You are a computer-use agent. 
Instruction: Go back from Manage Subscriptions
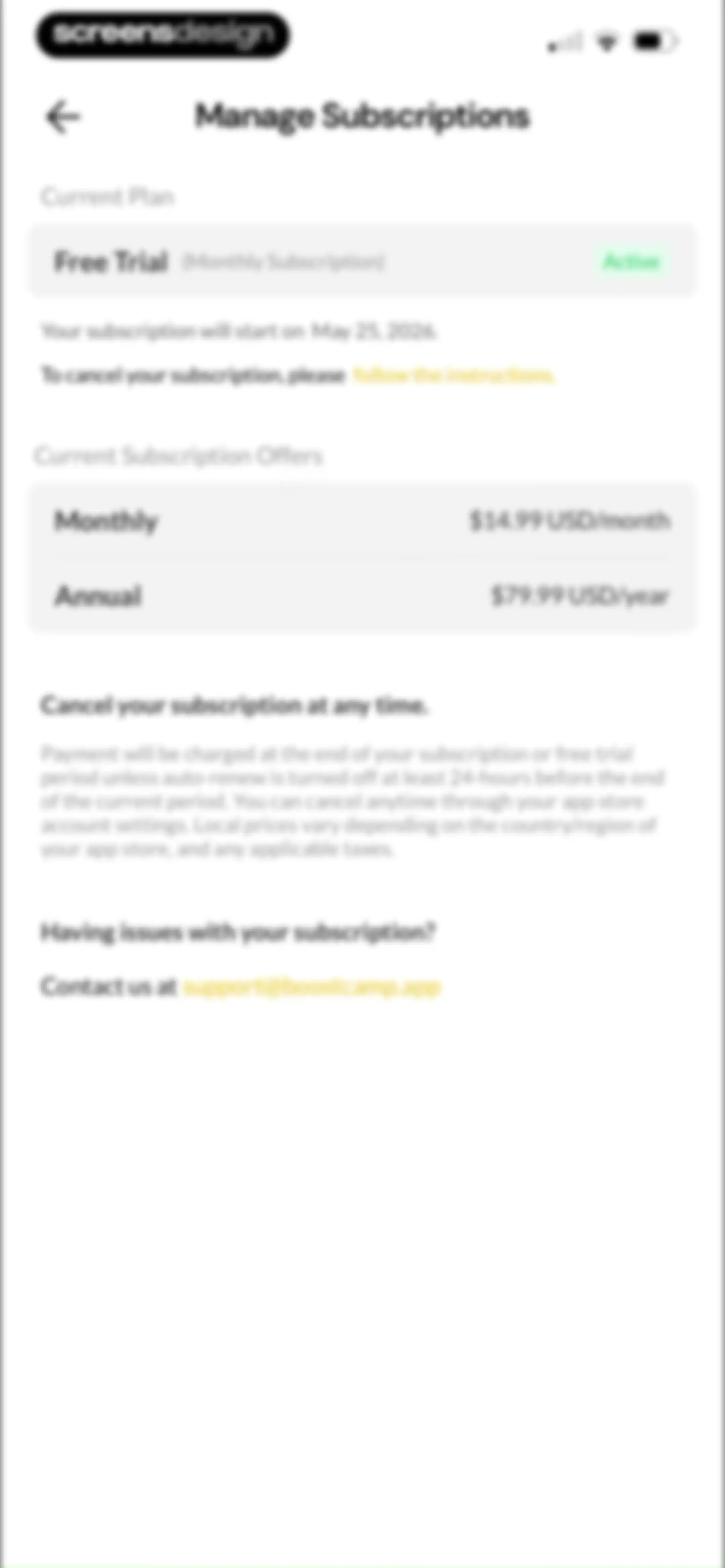63,118
